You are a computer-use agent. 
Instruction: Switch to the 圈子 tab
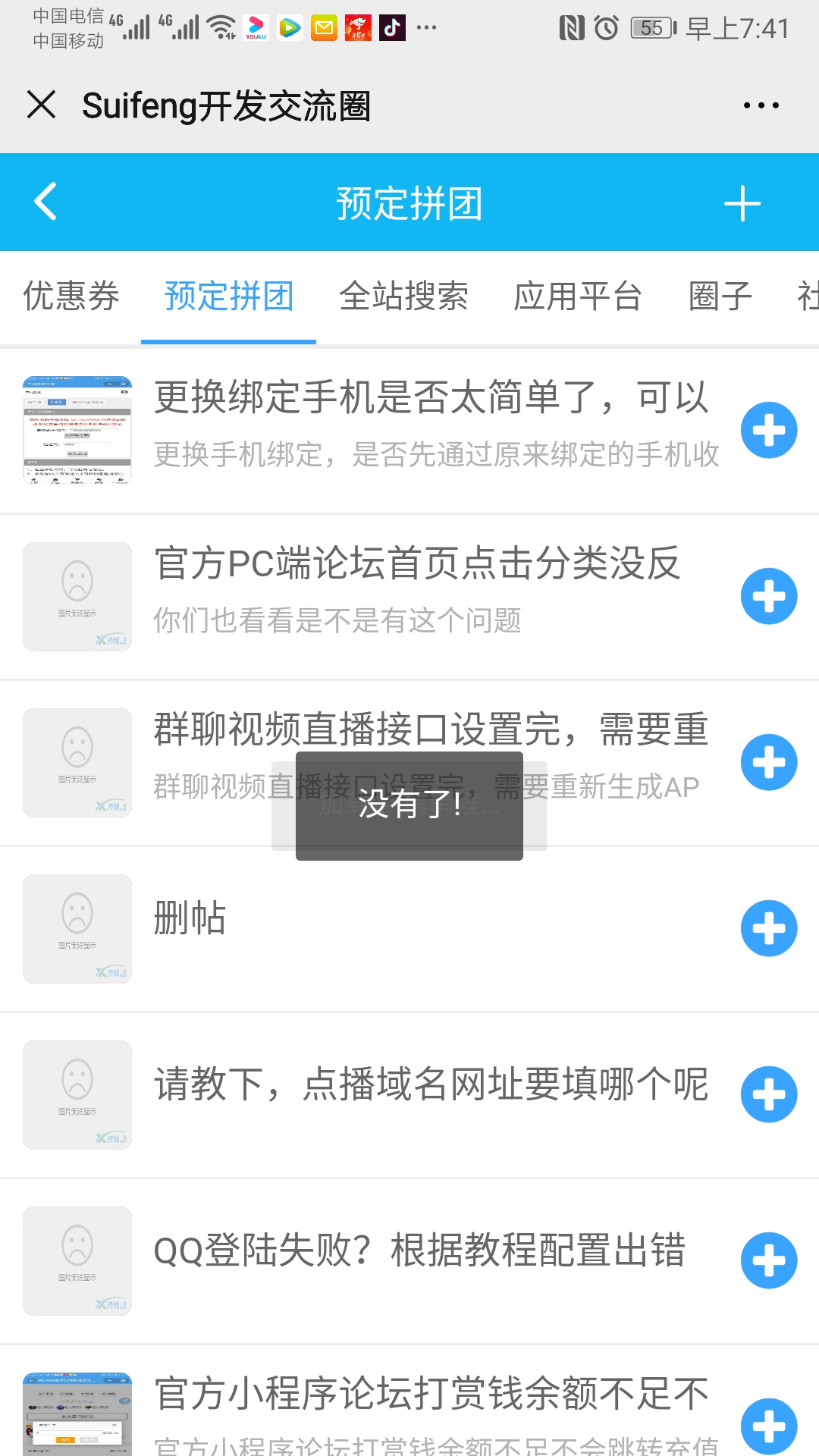[x=720, y=296]
